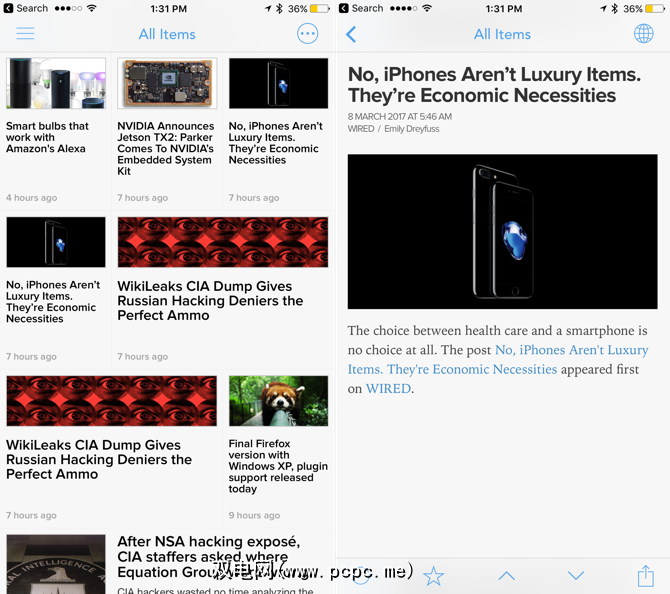Image resolution: width=670 pixels, height=594 pixels.
Task: Follow the WIRED link in the article text
Action: (x=388, y=388)
